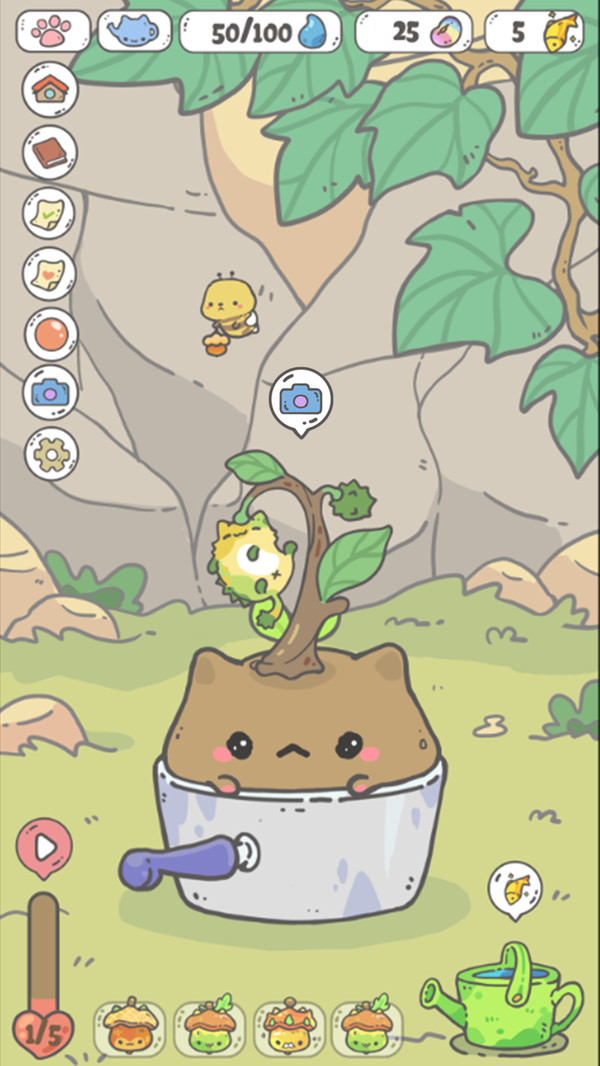Viewport: 600px width, 1066px height.
Task: Tap the gold fish currency counter
Action: (x=534, y=32)
